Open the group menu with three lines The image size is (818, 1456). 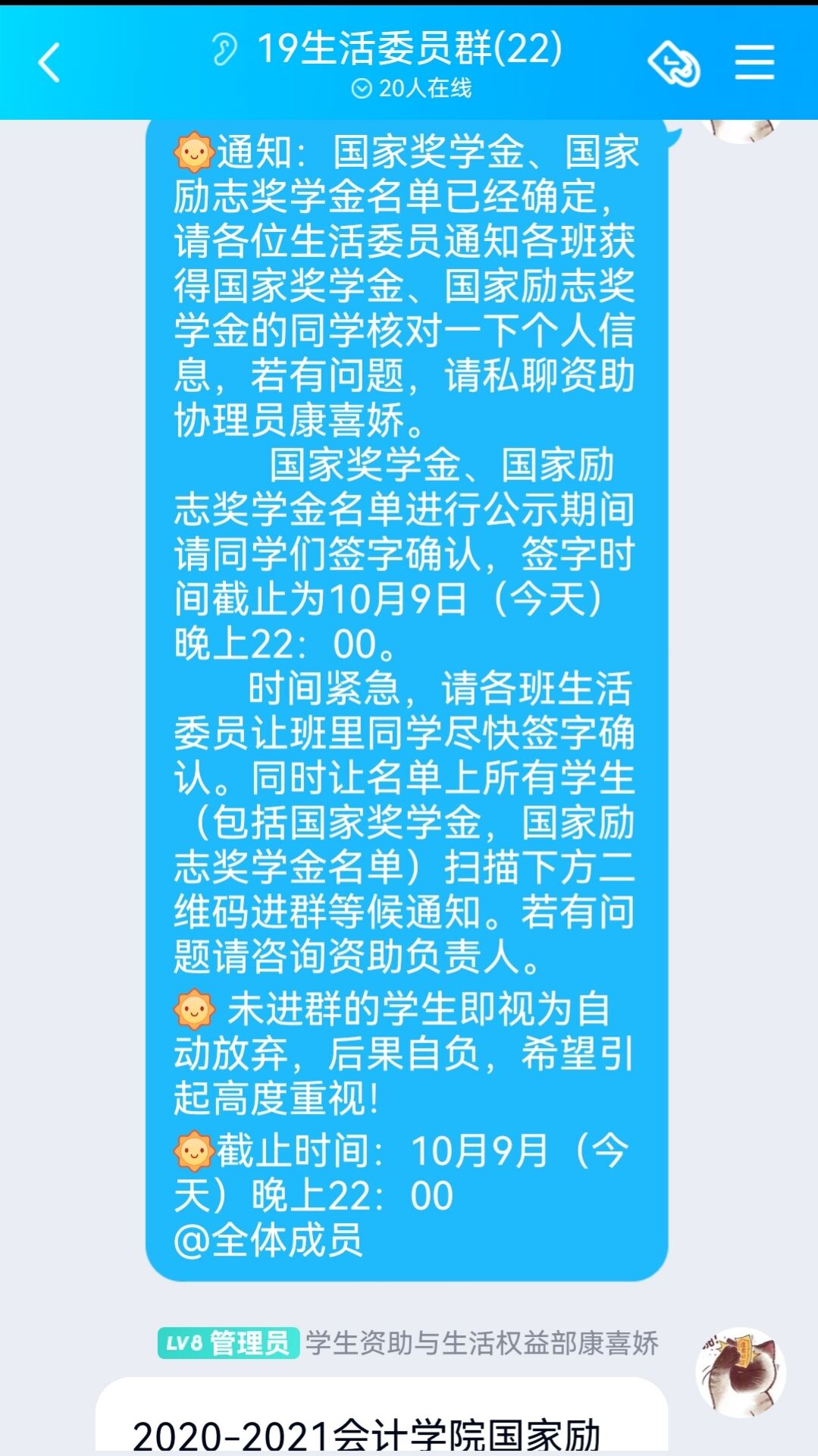(x=754, y=62)
